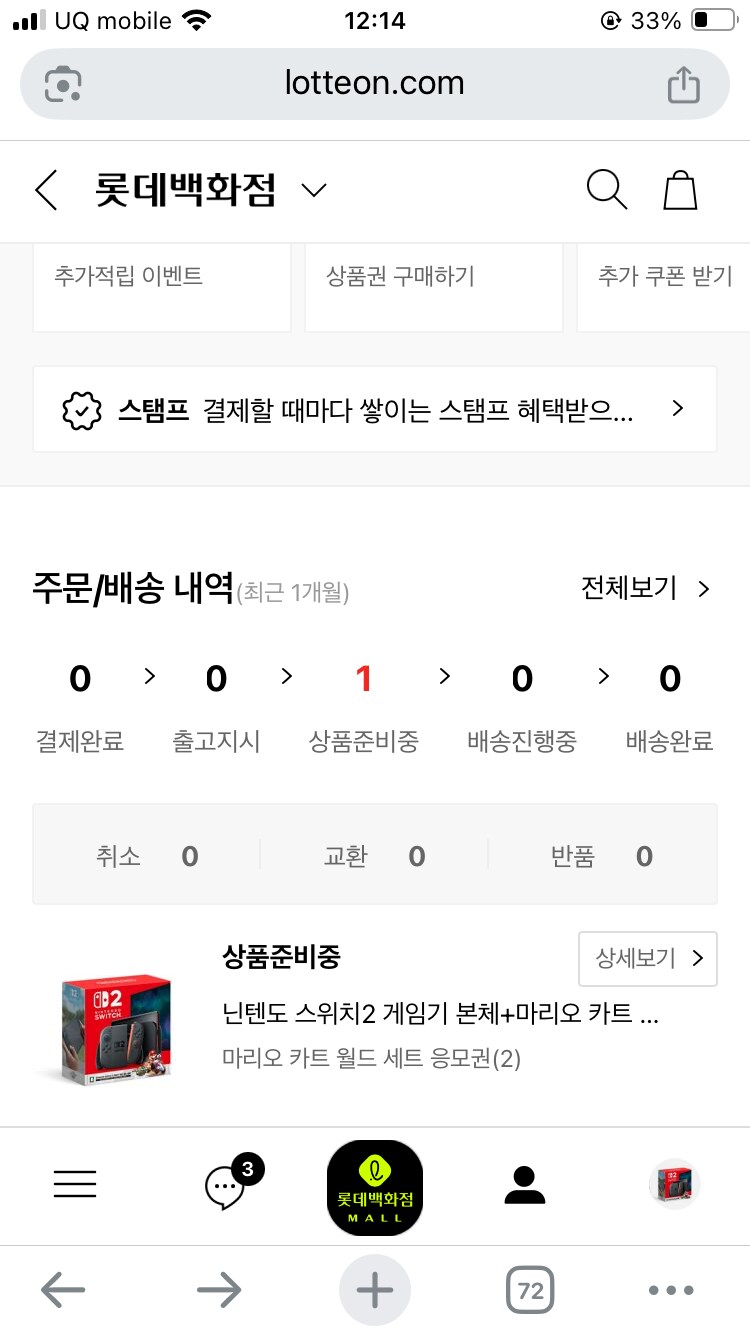Tap the 롯데백화점 MALL home icon
The height and width of the screenshot is (1334, 750).
pos(375,1187)
